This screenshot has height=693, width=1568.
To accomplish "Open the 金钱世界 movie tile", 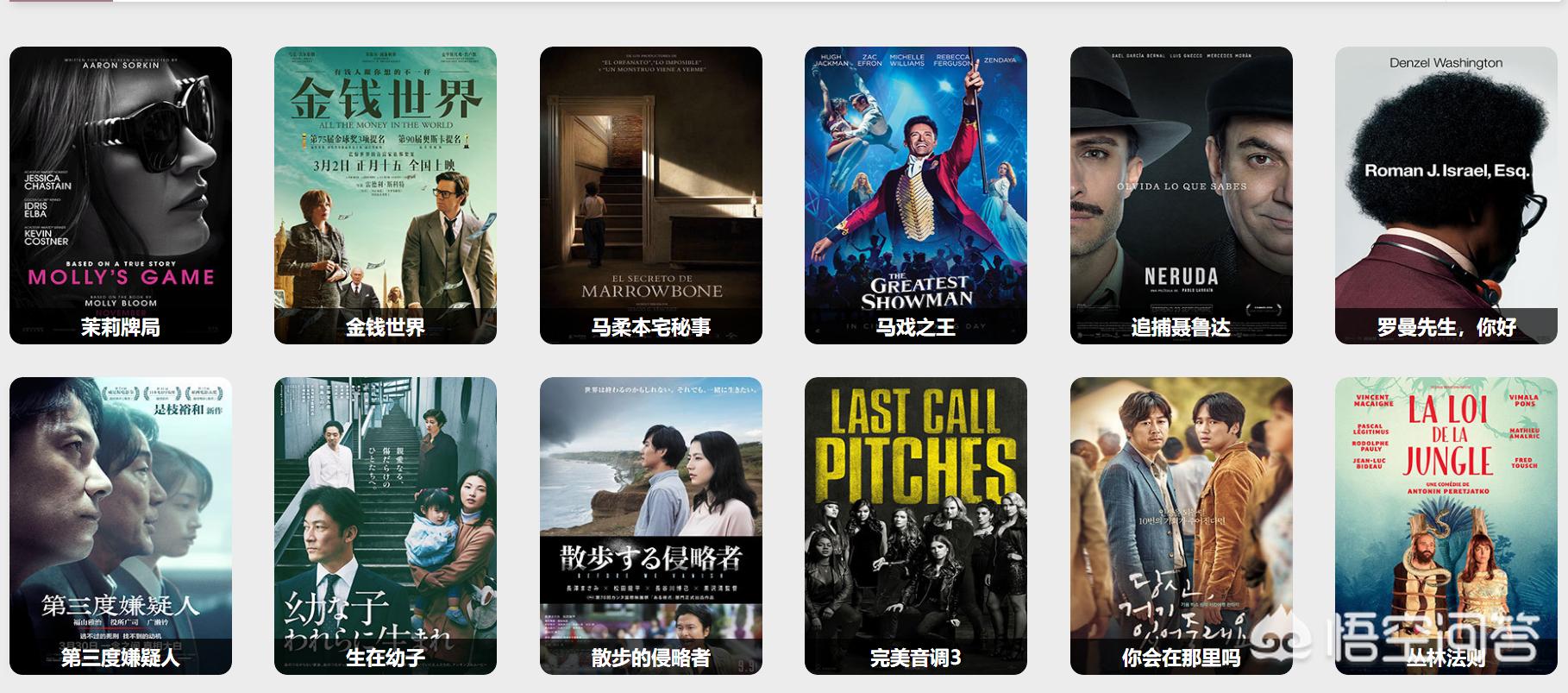I will pos(386,195).
